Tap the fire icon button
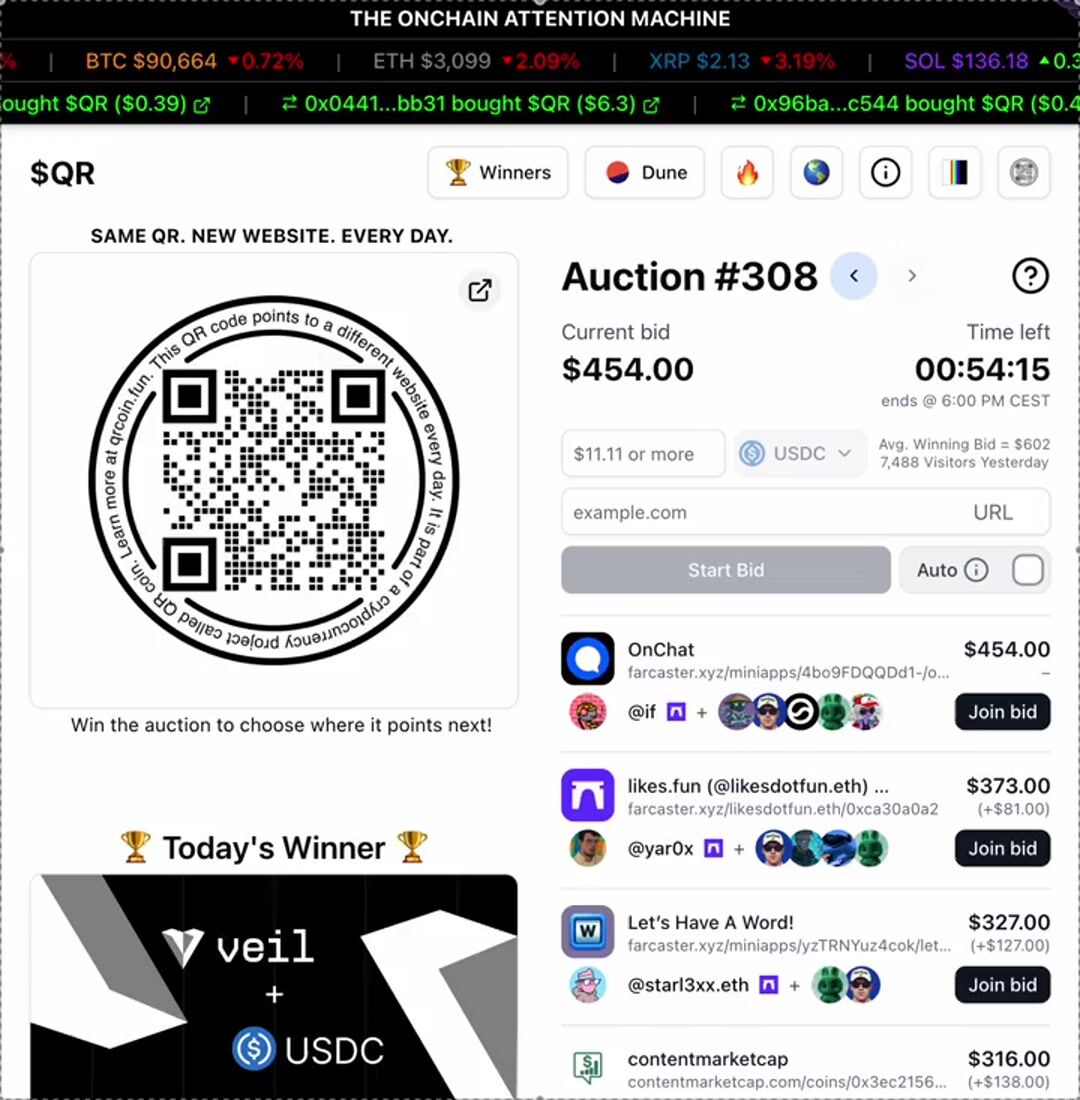Viewport: 1080px width, 1100px height. (747, 173)
